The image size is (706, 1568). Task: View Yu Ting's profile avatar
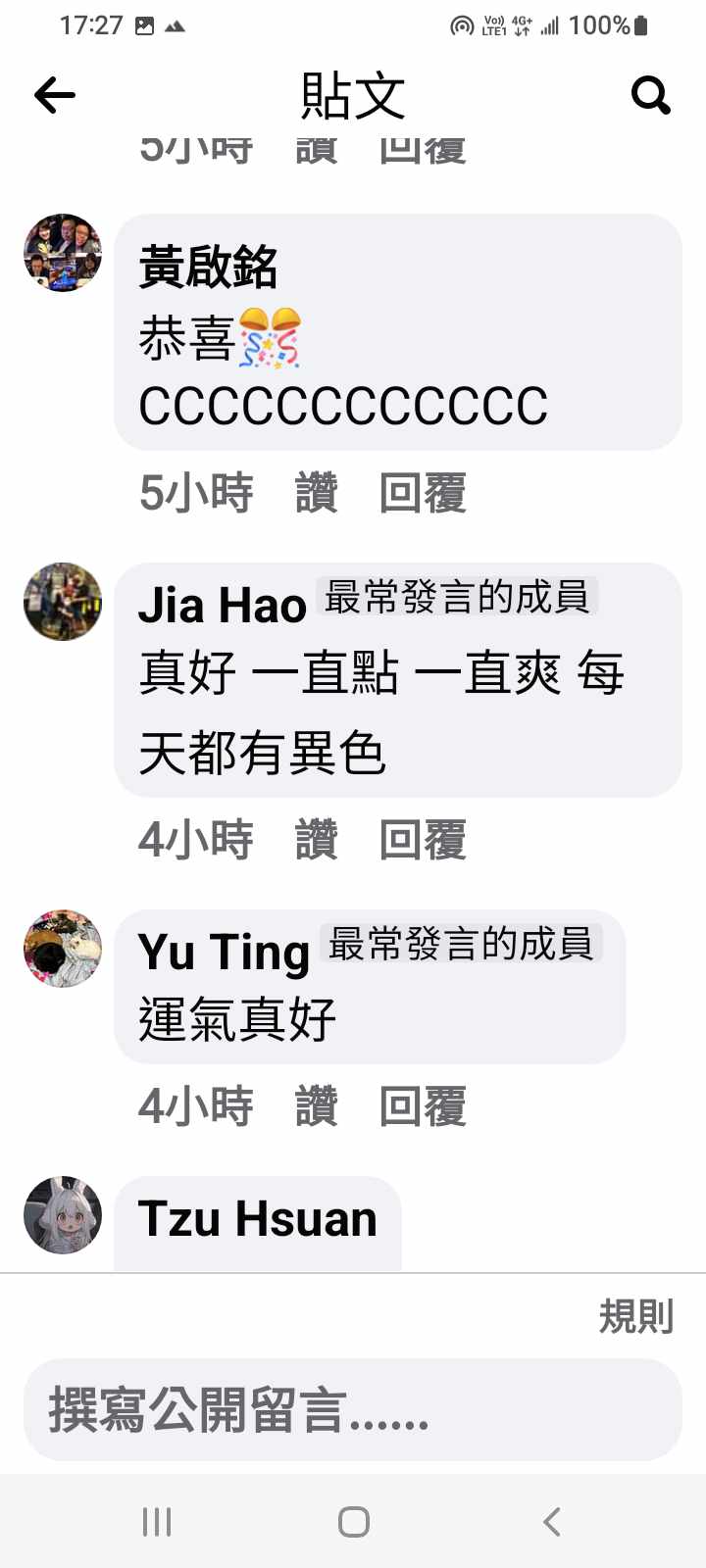pos(63,948)
